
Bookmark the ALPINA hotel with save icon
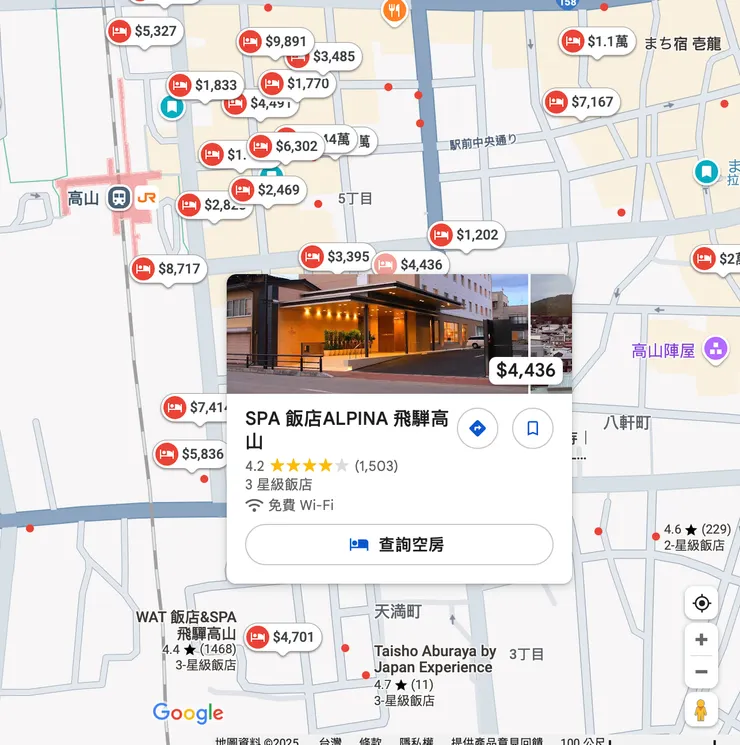pyautogui.click(x=532, y=428)
